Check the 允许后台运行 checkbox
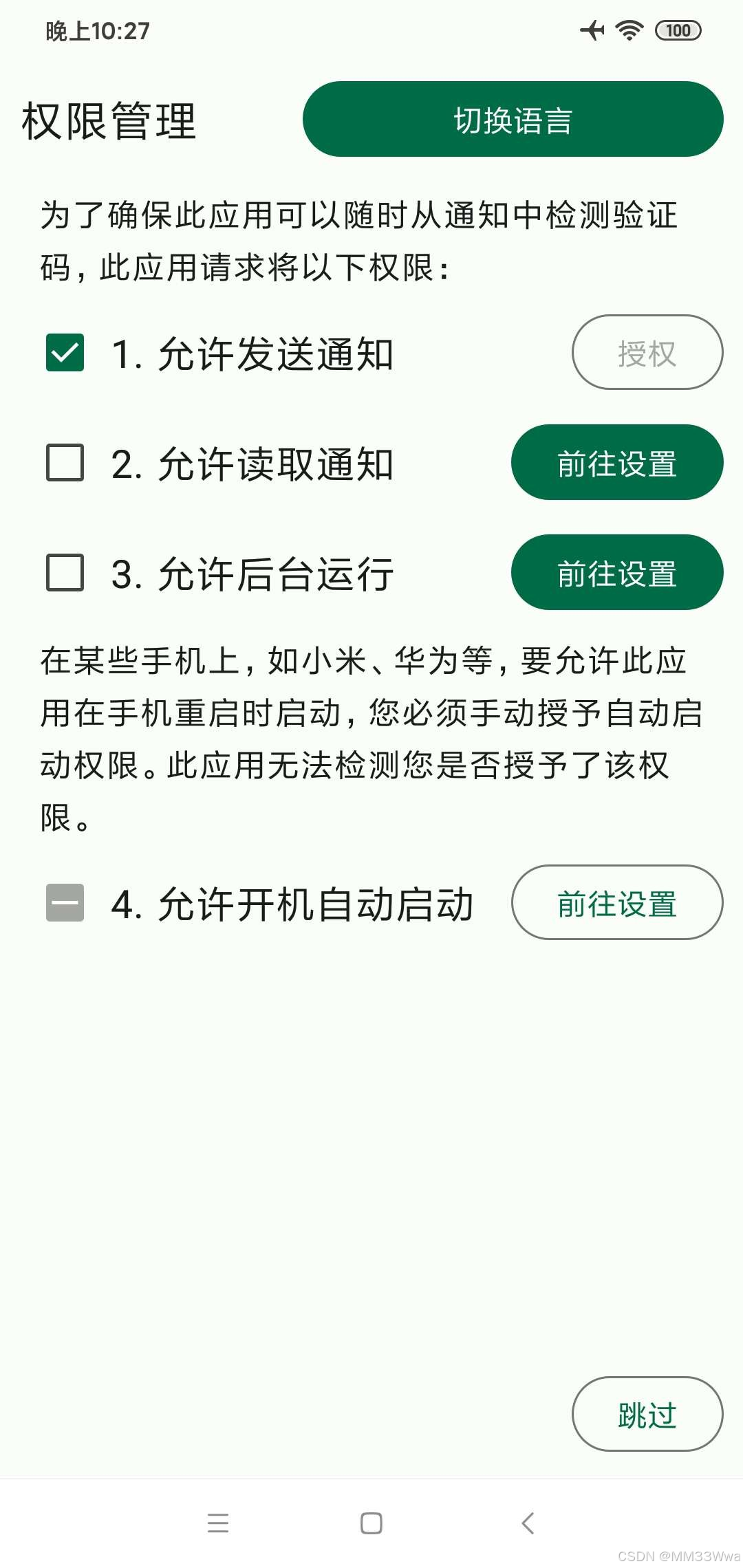743x1568 pixels. coord(65,573)
